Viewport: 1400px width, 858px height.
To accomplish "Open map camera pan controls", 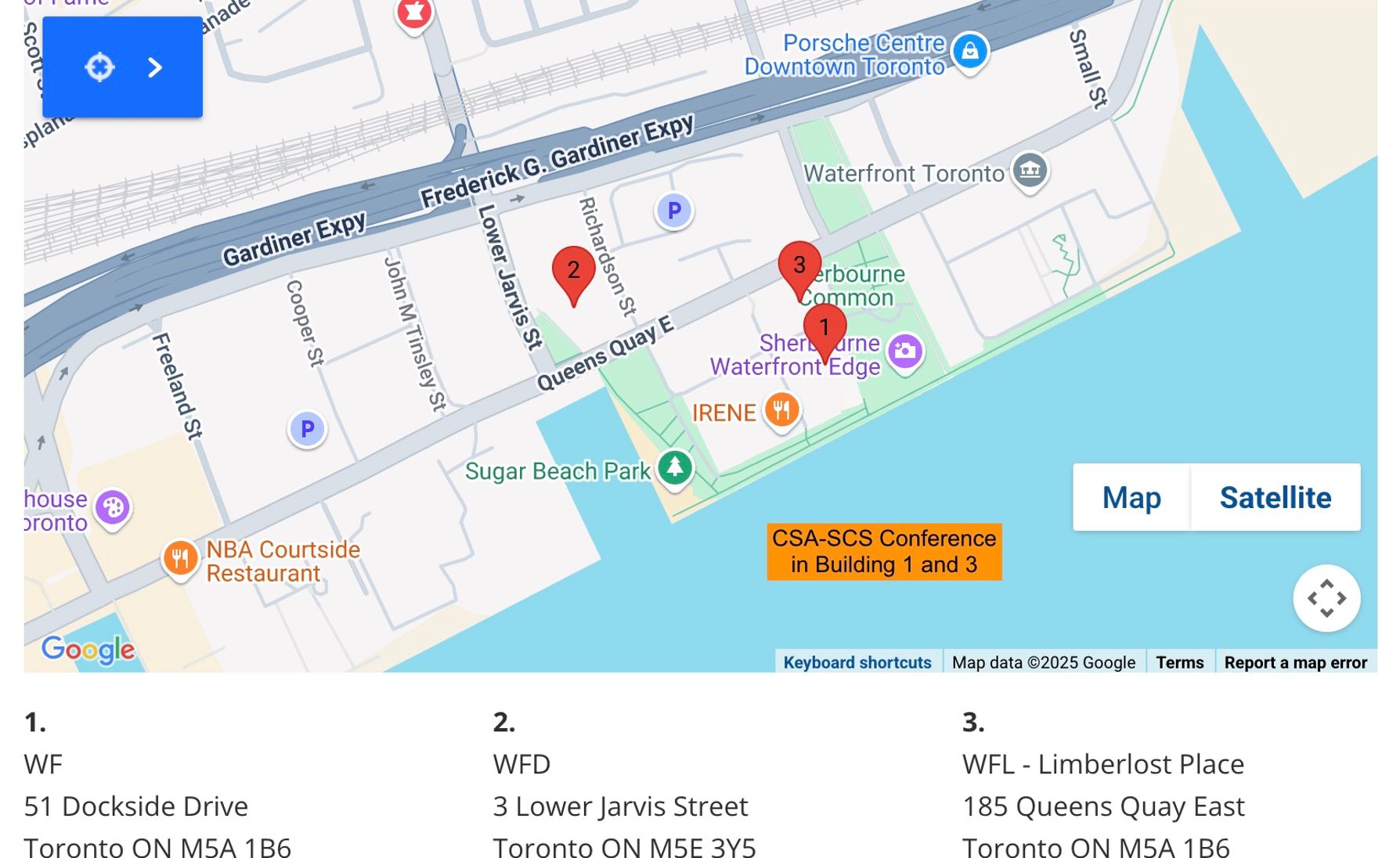I will click(1326, 599).
